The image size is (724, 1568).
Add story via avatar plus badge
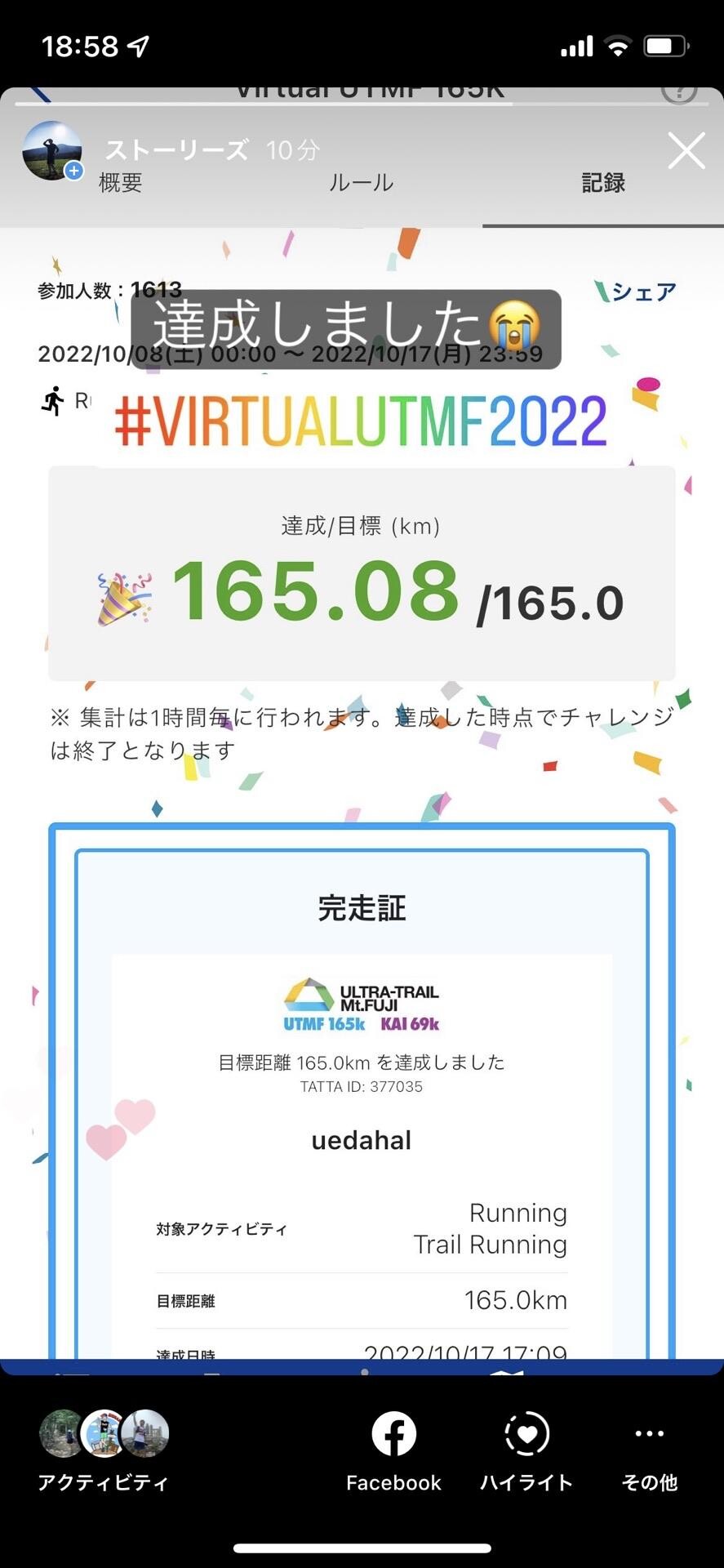(73, 171)
